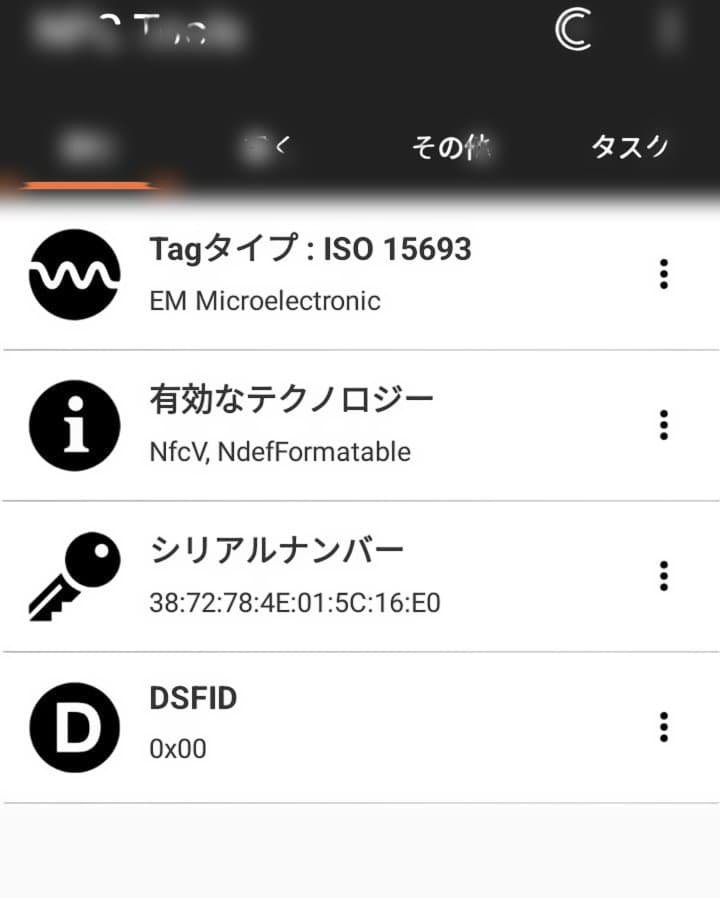720x898 pixels.
Task: Open the three-dot menu for 有効なテクノロジー
Action: coord(663,425)
